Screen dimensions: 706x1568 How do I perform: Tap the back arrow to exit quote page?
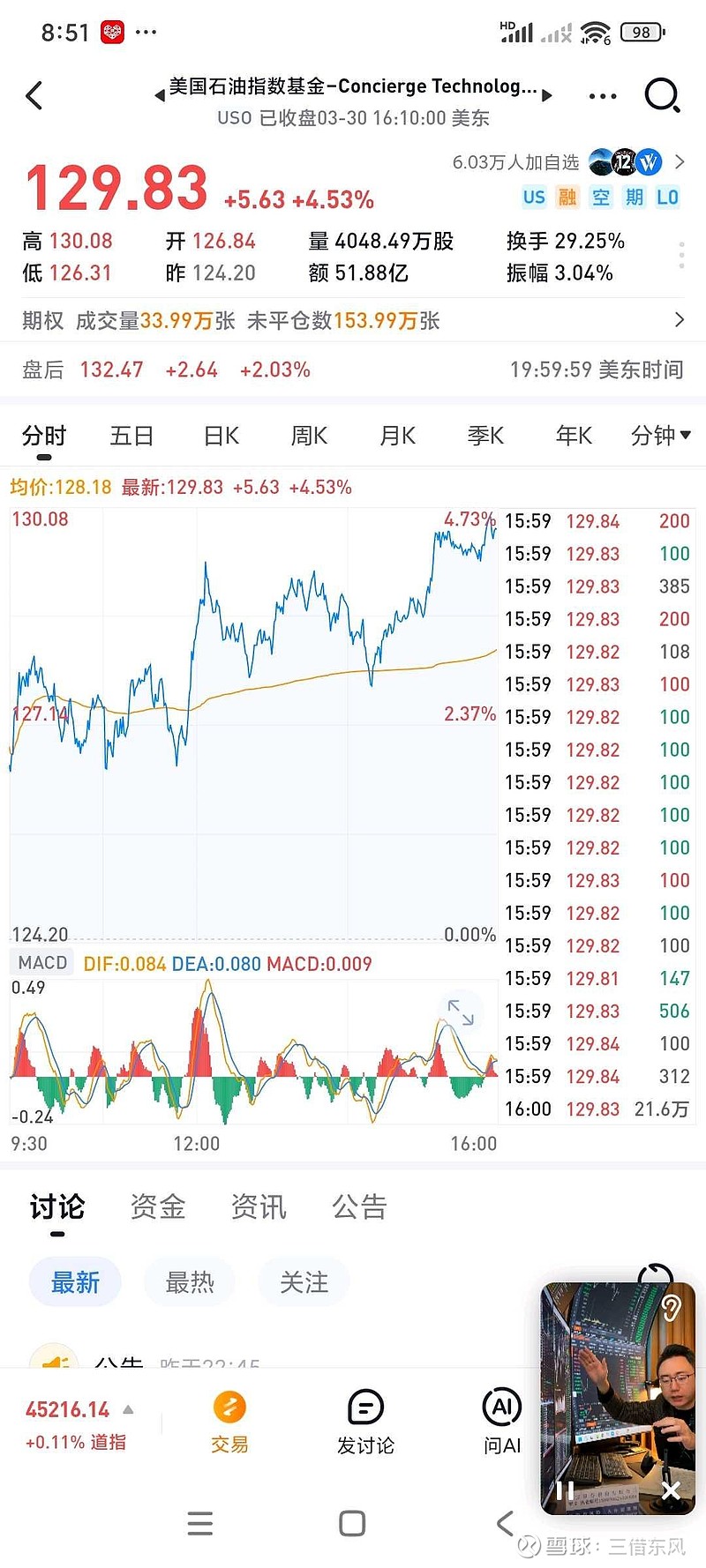(x=35, y=95)
